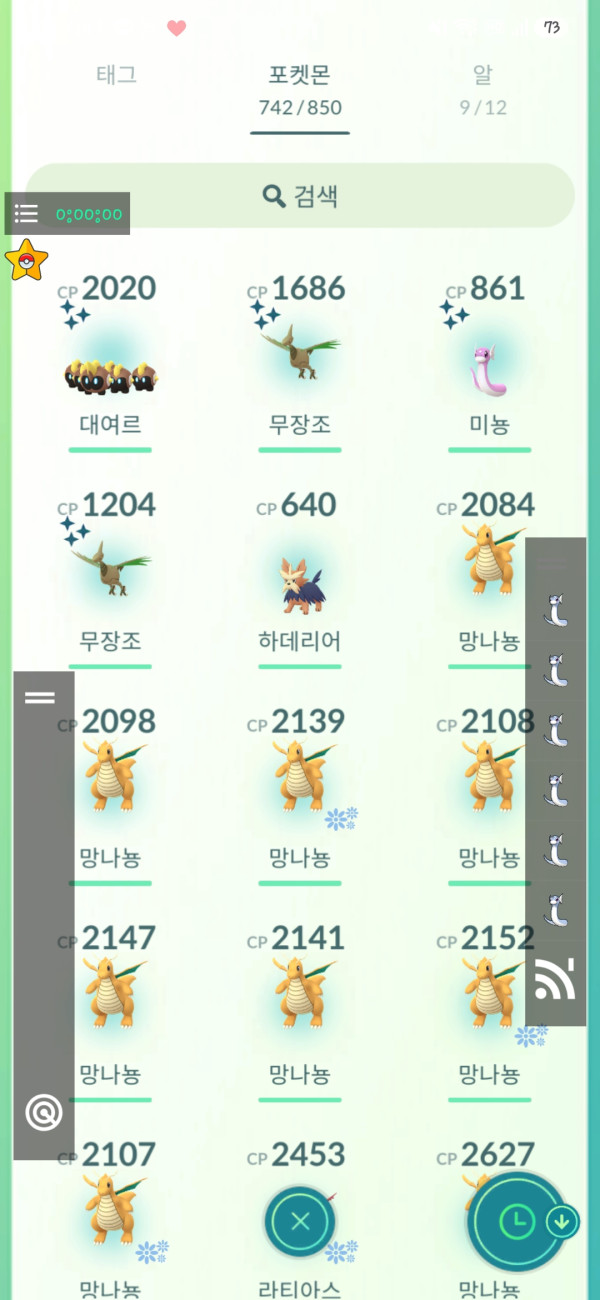Image resolution: width=600 pixels, height=1300 pixels.
Task: Select 미뇽 with CP 861
Action: (x=490, y=363)
